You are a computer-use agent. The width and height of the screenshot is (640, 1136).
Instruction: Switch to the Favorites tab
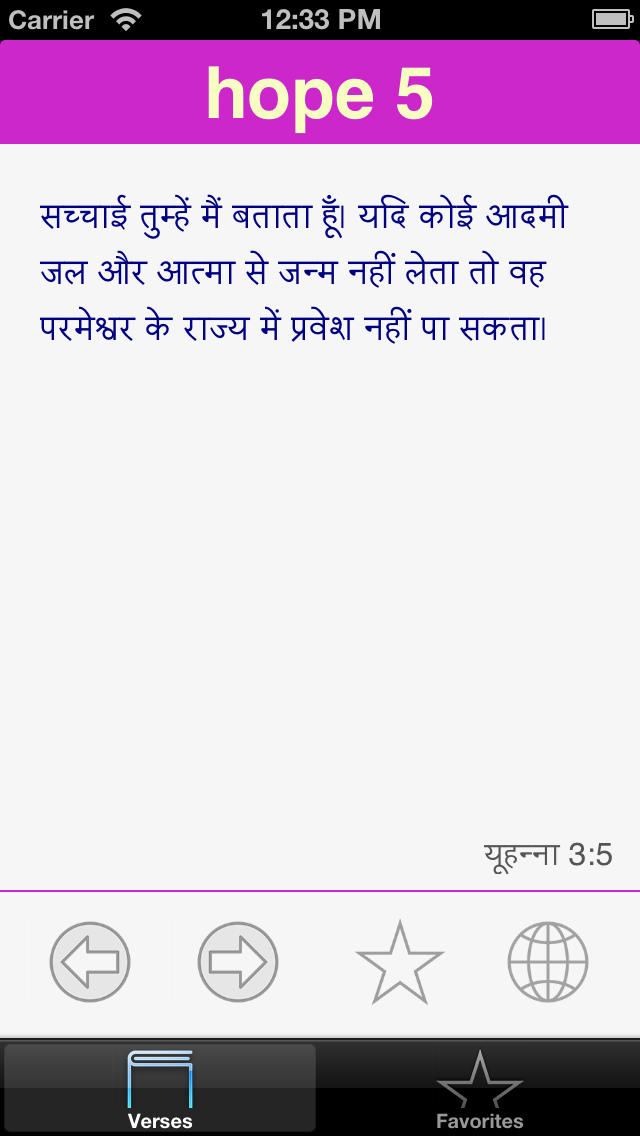point(479,1089)
